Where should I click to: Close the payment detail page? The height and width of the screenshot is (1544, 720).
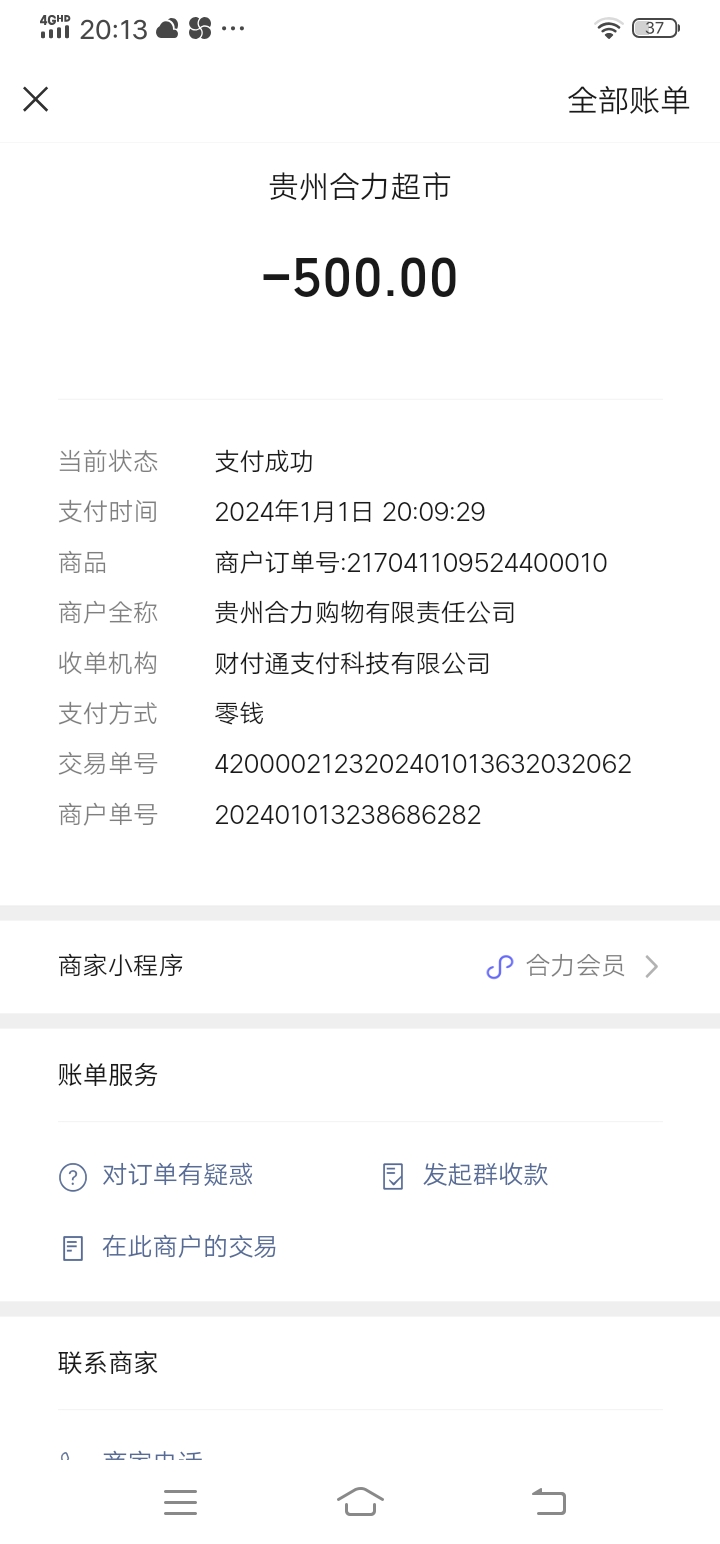[36, 99]
